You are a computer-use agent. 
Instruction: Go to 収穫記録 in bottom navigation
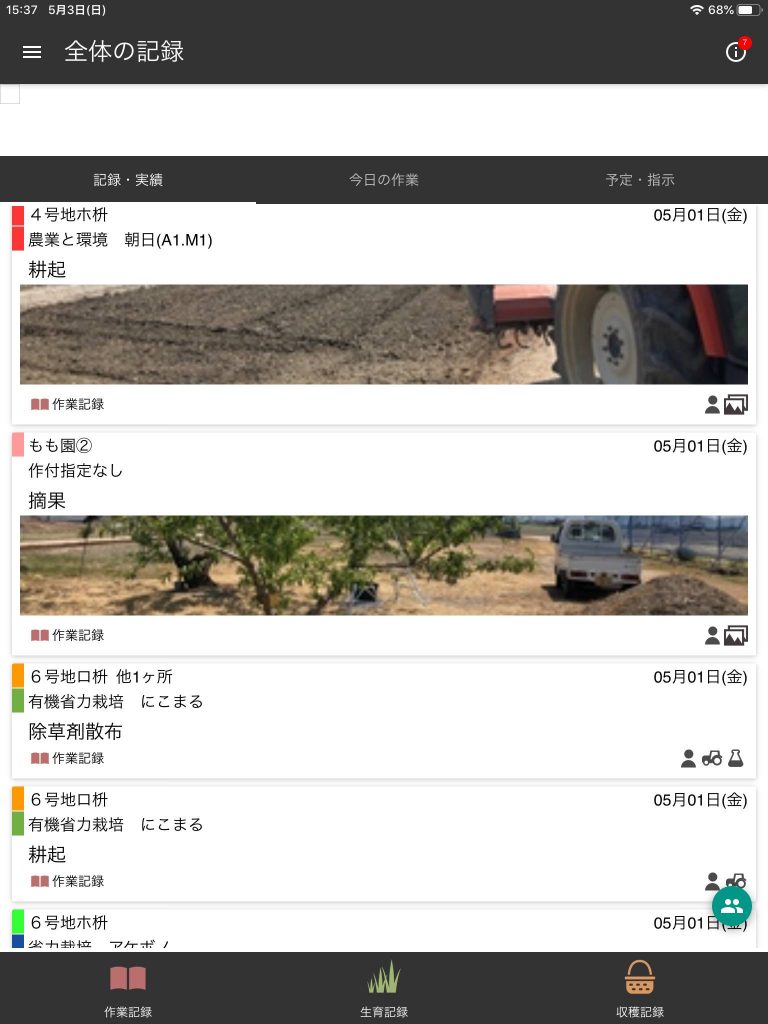tap(640, 988)
